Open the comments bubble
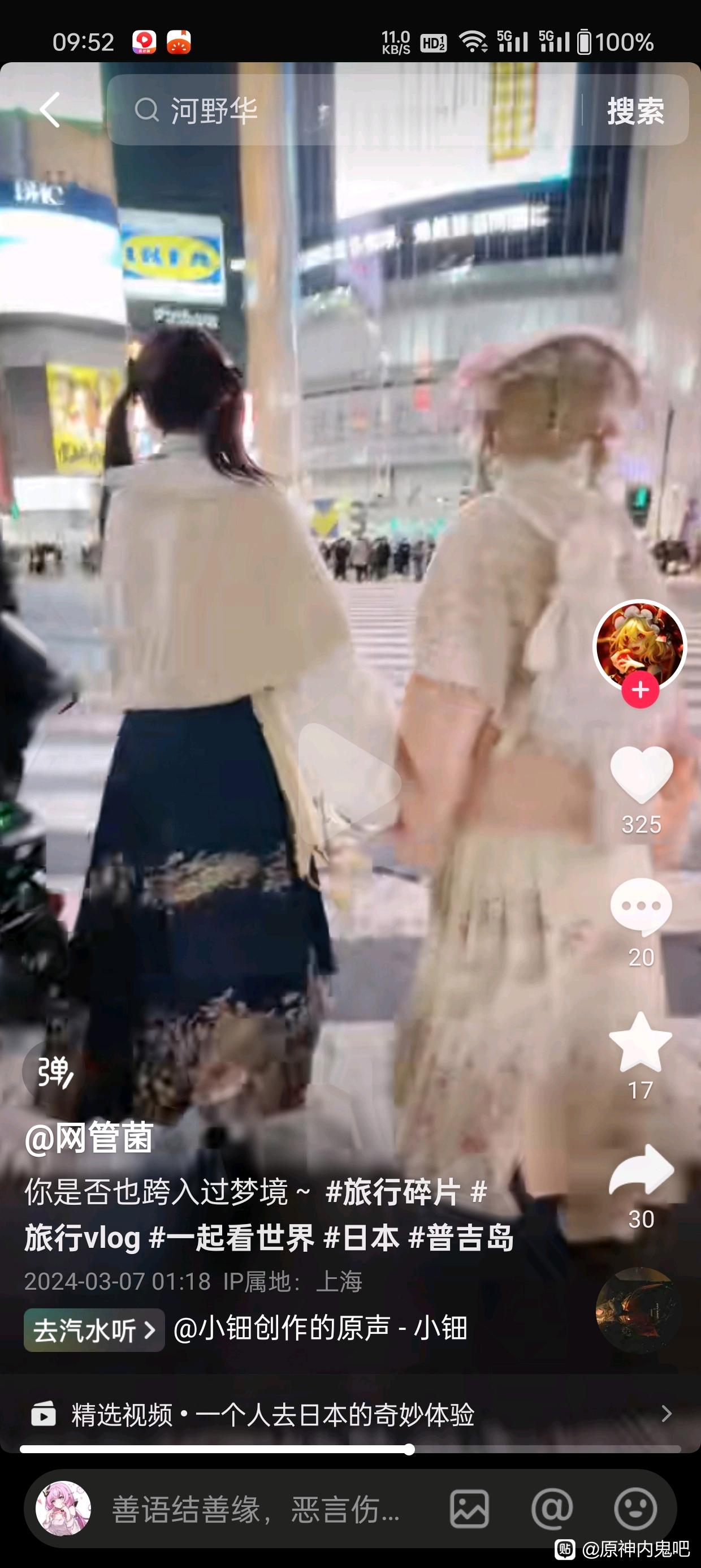Screen dimensions: 701x1568 tap(641, 907)
